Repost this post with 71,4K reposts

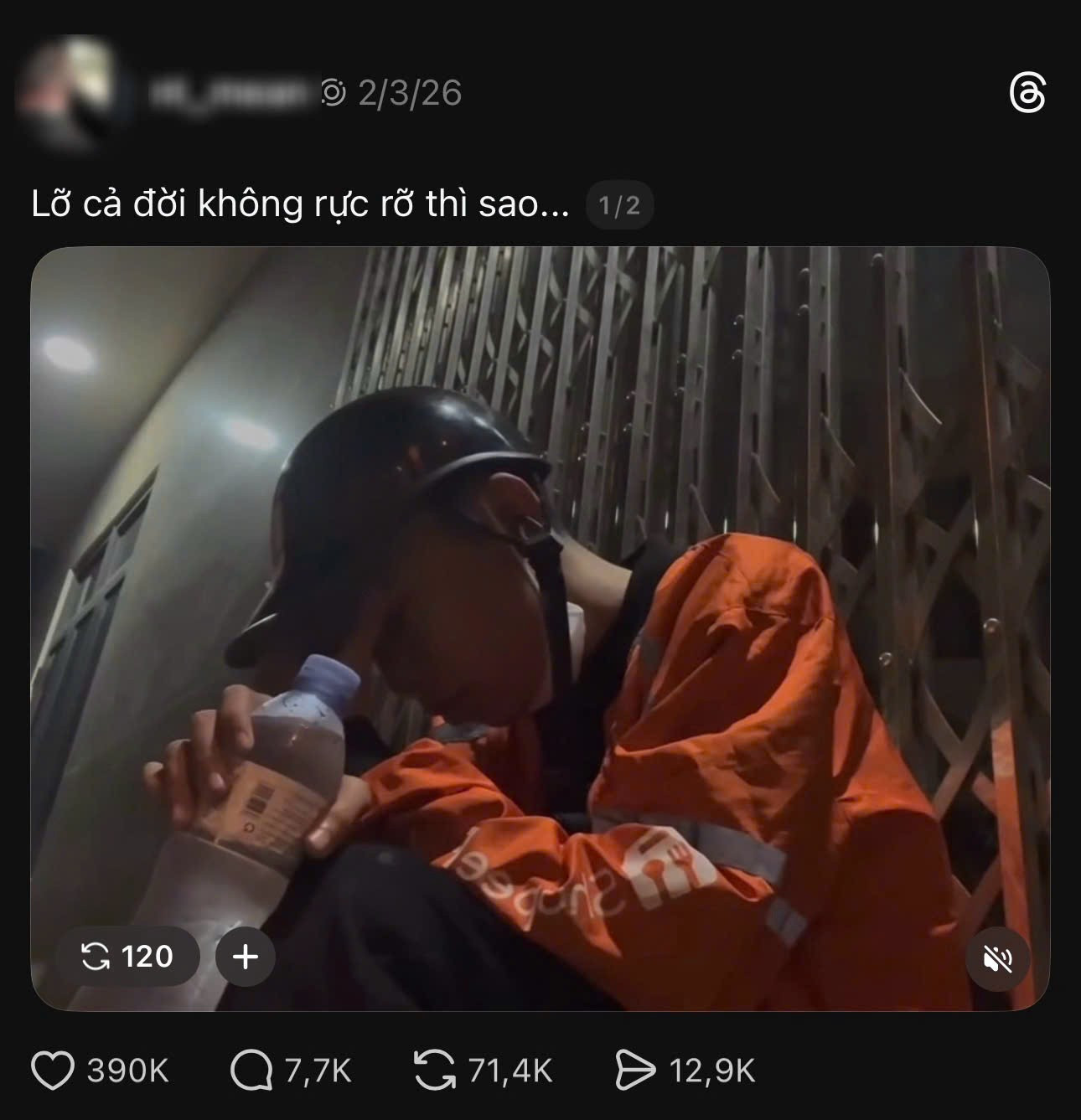[433, 1071]
